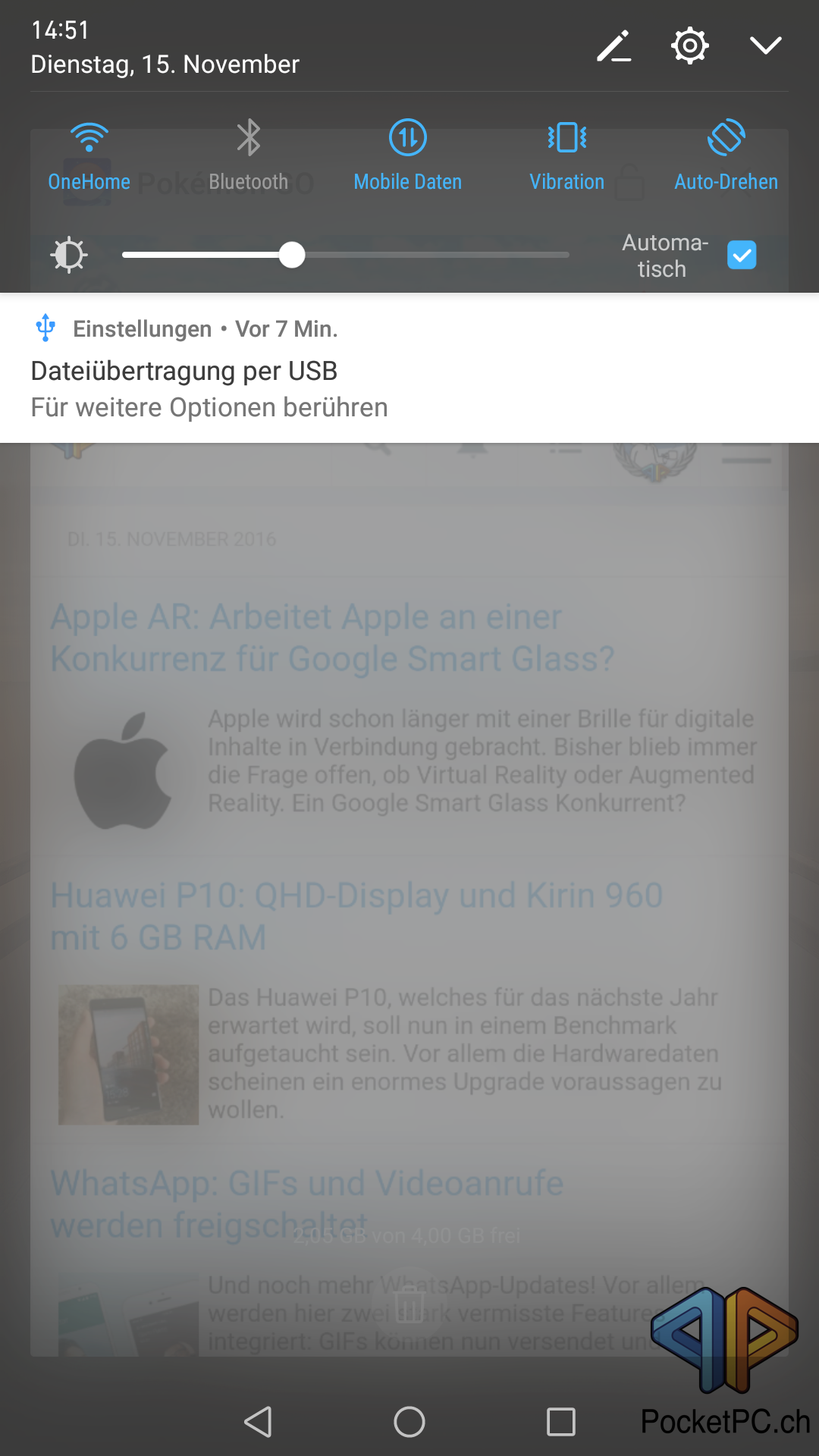The width and height of the screenshot is (819, 1456).
Task: Open recent apps overview
Action: click(x=561, y=1422)
